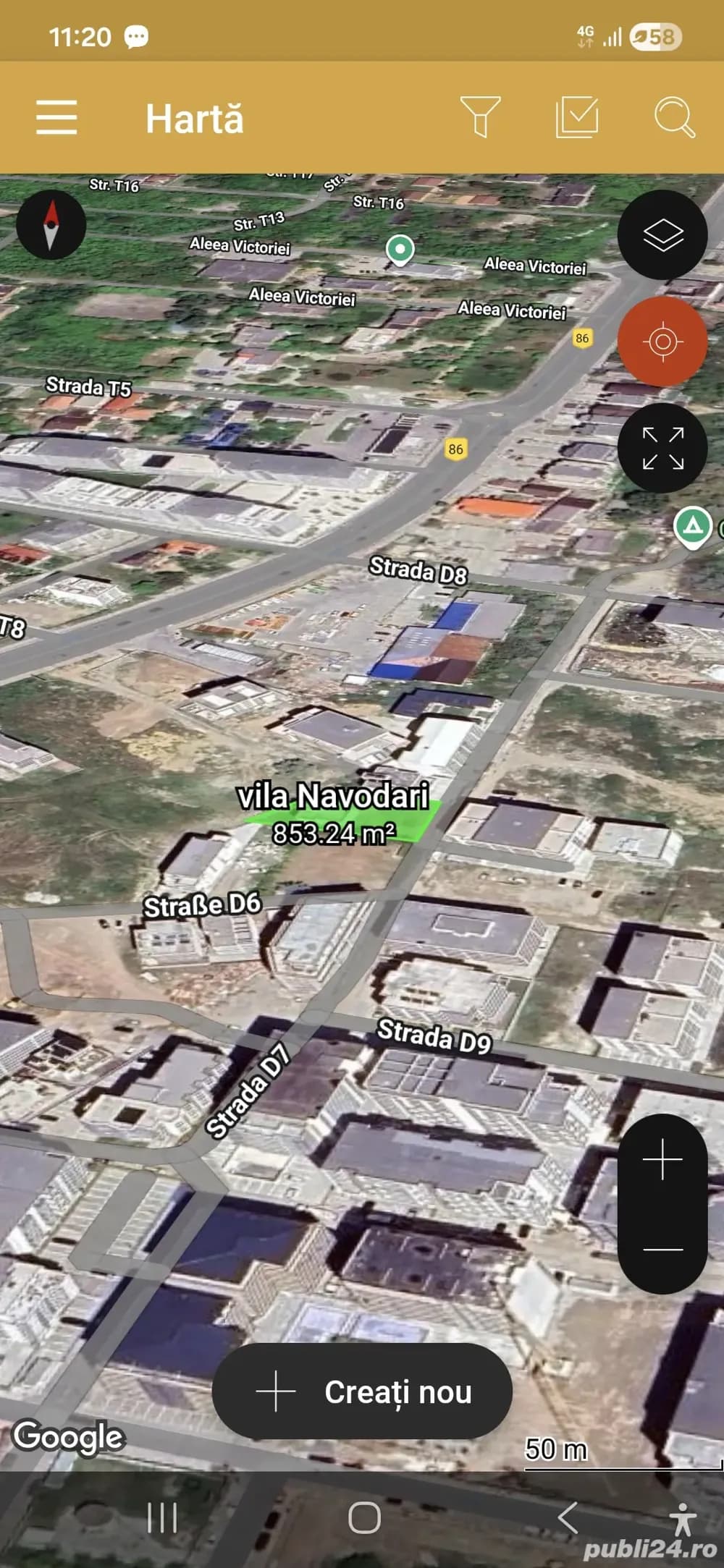Center the map on my location
This screenshot has width=724, height=1568.
(x=662, y=341)
